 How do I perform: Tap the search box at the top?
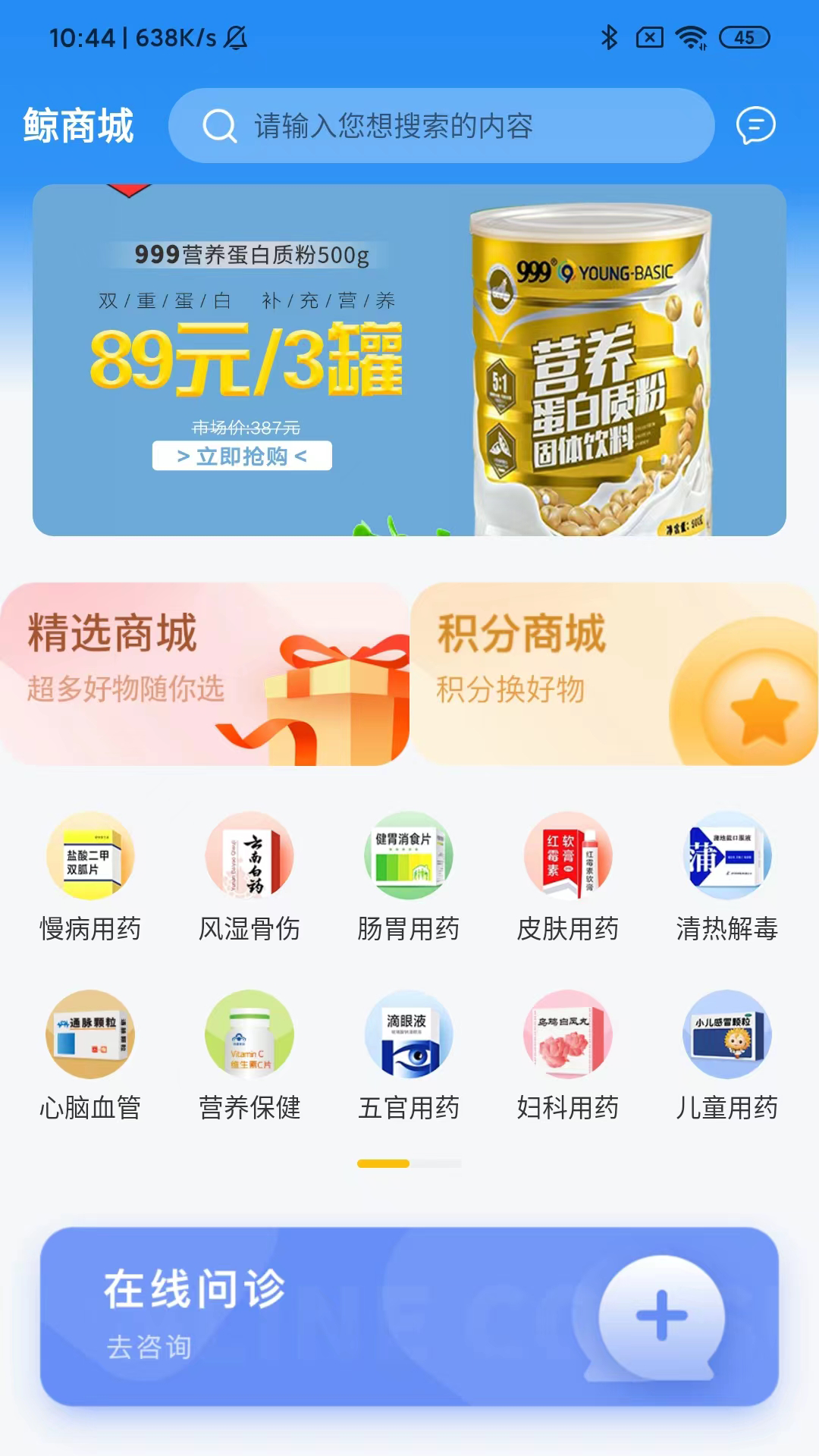click(x=440, y=126)
